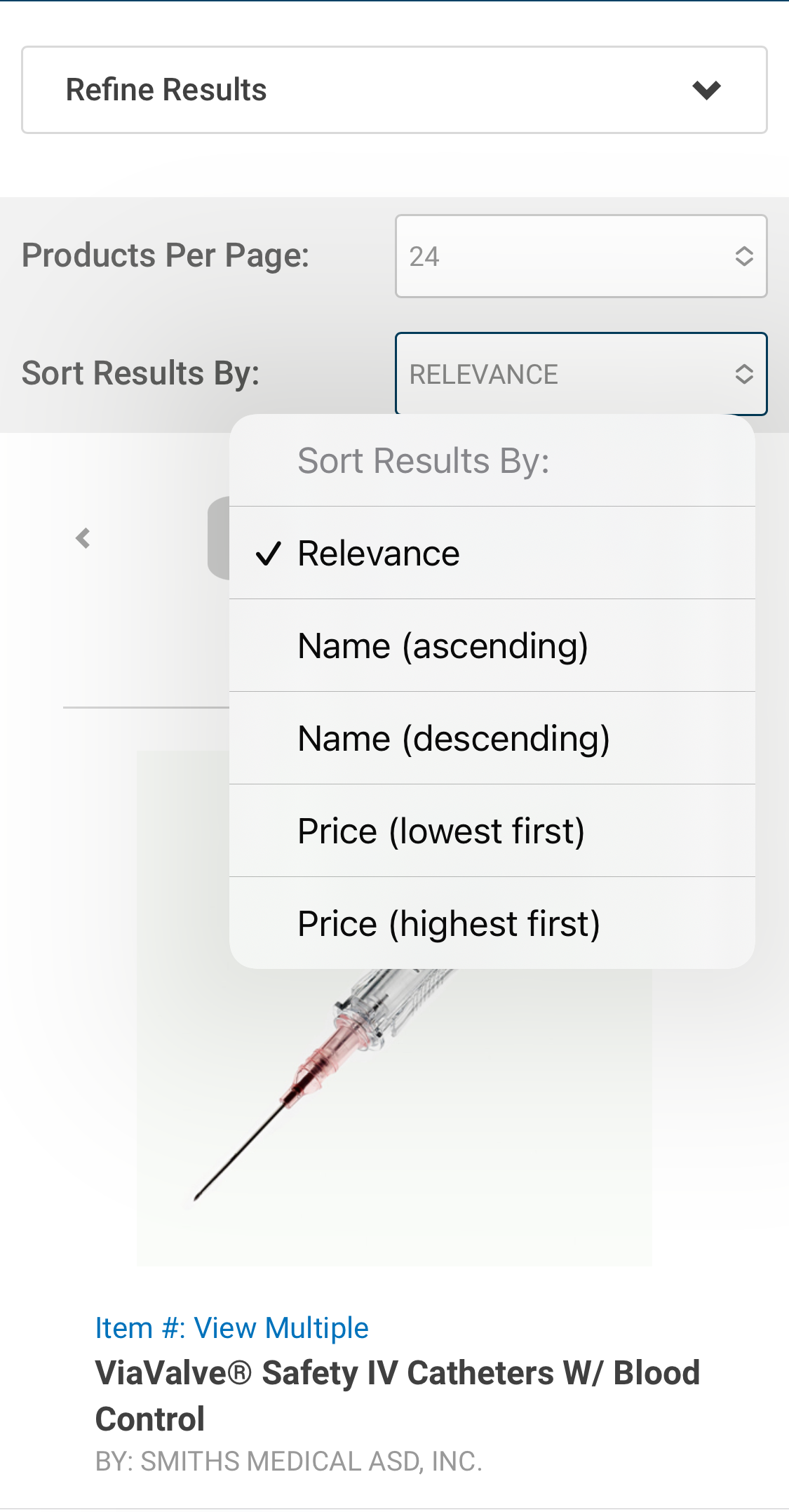Select Price (highest first) sort option

(x=448, y=923)
